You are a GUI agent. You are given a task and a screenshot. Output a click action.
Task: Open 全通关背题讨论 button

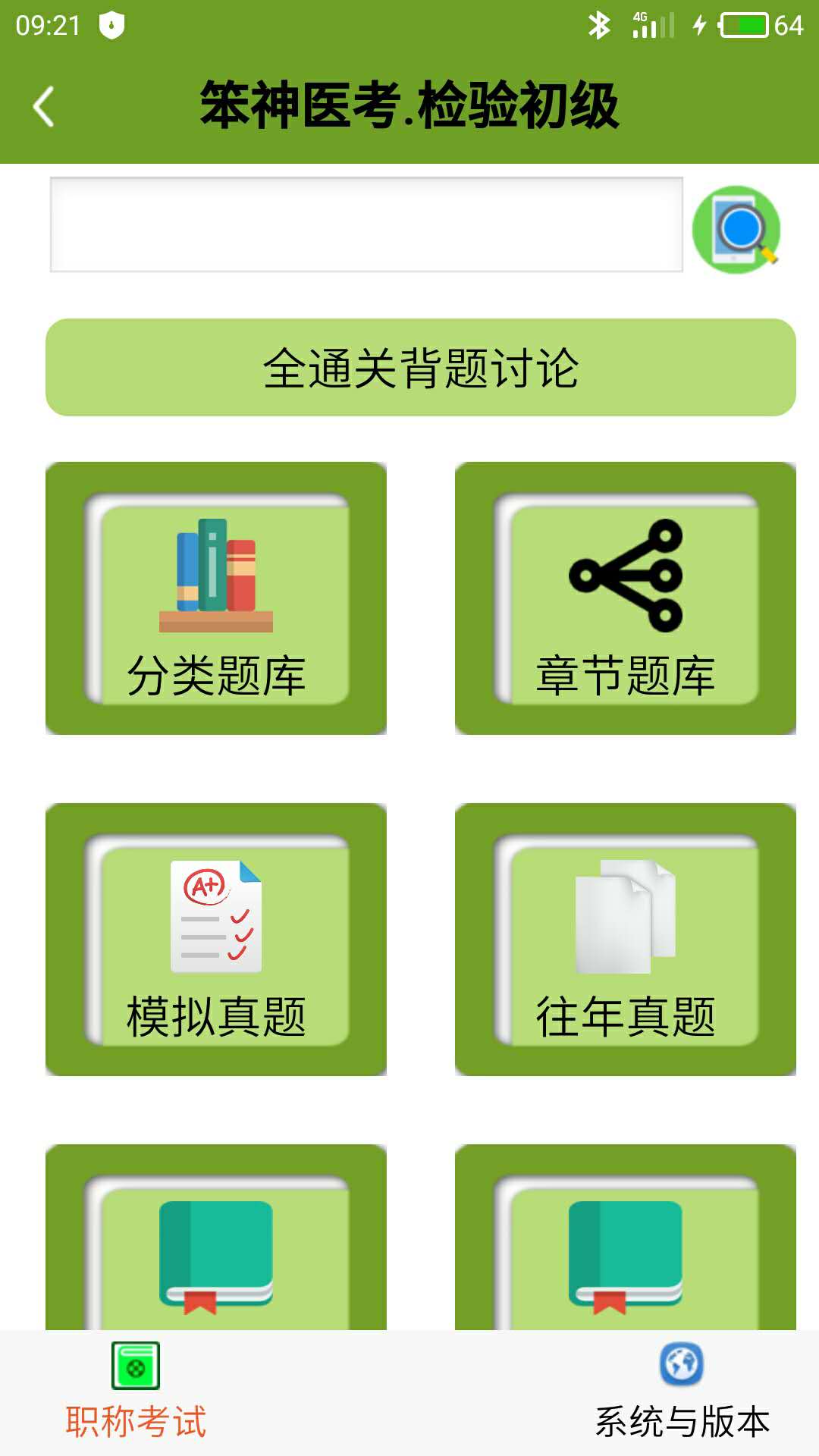(x=421, y=368)
